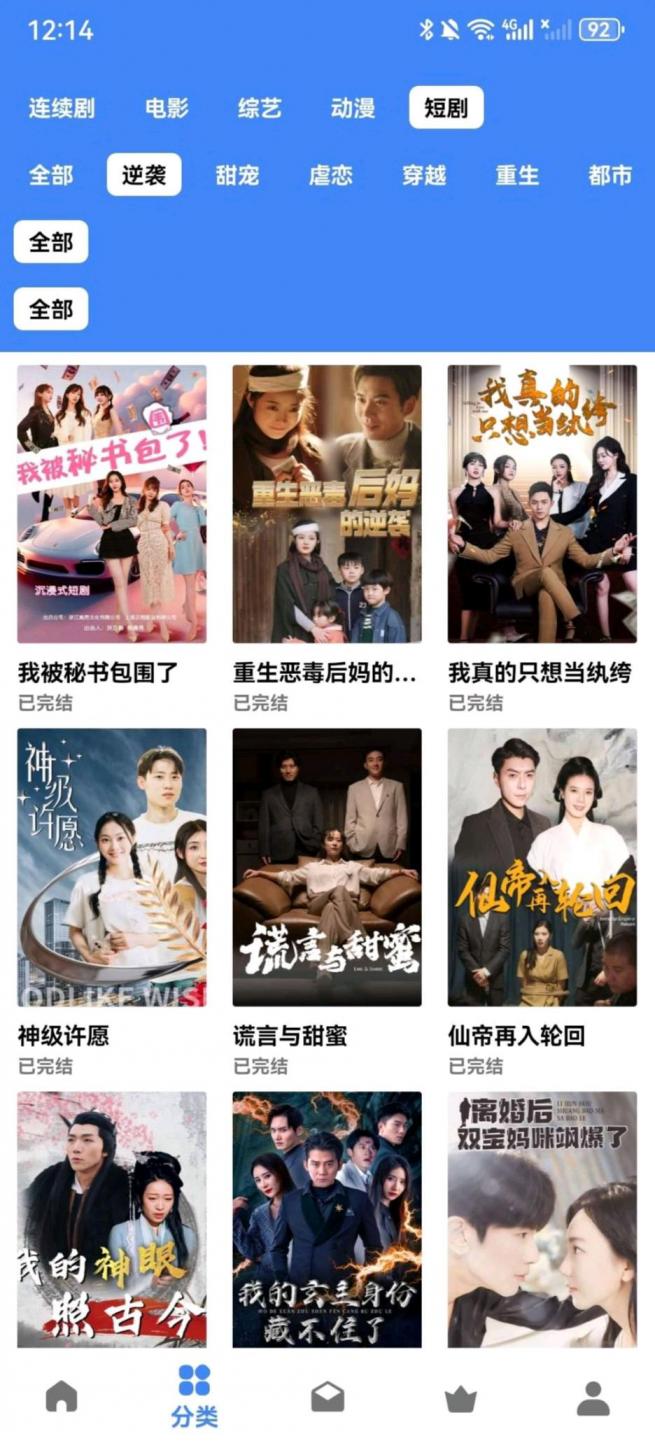Viewport: 655px width, 1450px height.
Task: Open 重生恶毒后妈的逆袭 drama card
Action: point(327,504)
